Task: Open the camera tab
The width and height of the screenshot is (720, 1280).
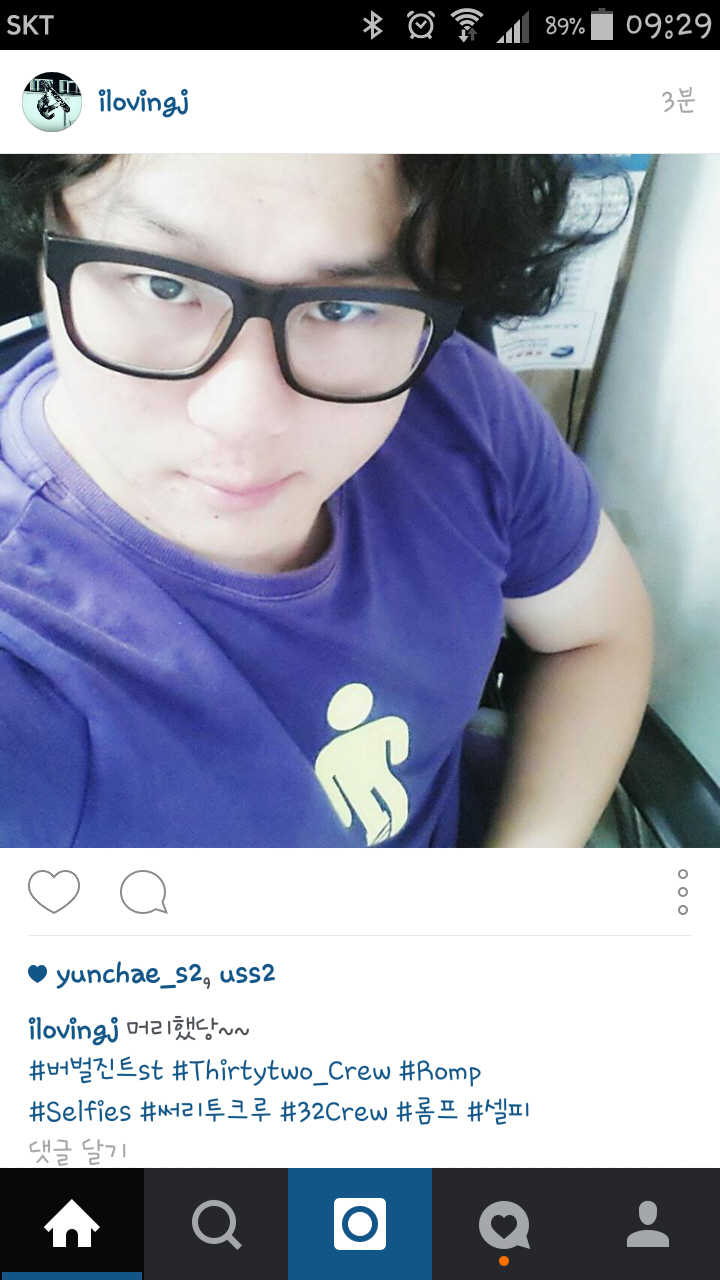Action: coord(360,1224)
